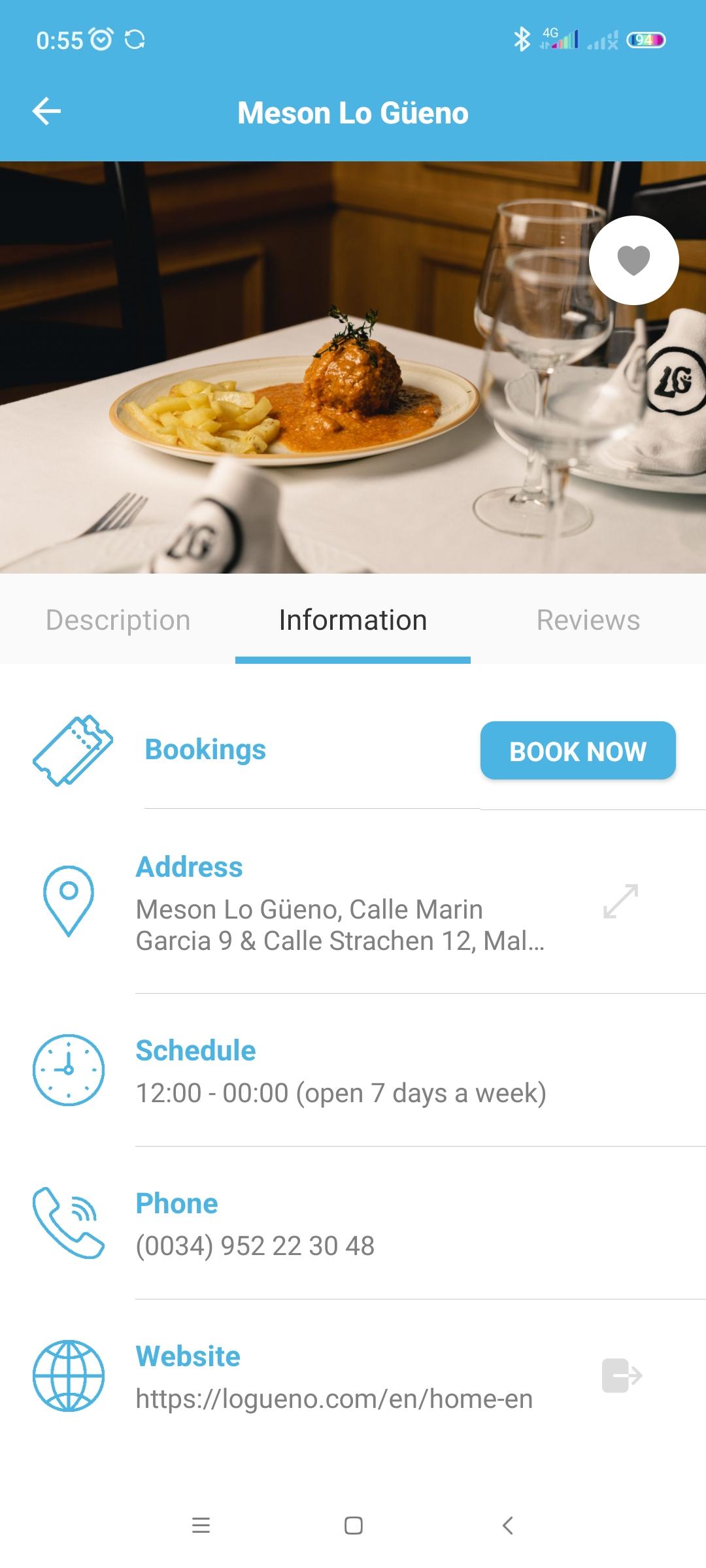Image resolution: width=706 pixels, height=1568 pixels.
Task: Expand the full address text
Action: pyautogui.click(x=620, y=902)
